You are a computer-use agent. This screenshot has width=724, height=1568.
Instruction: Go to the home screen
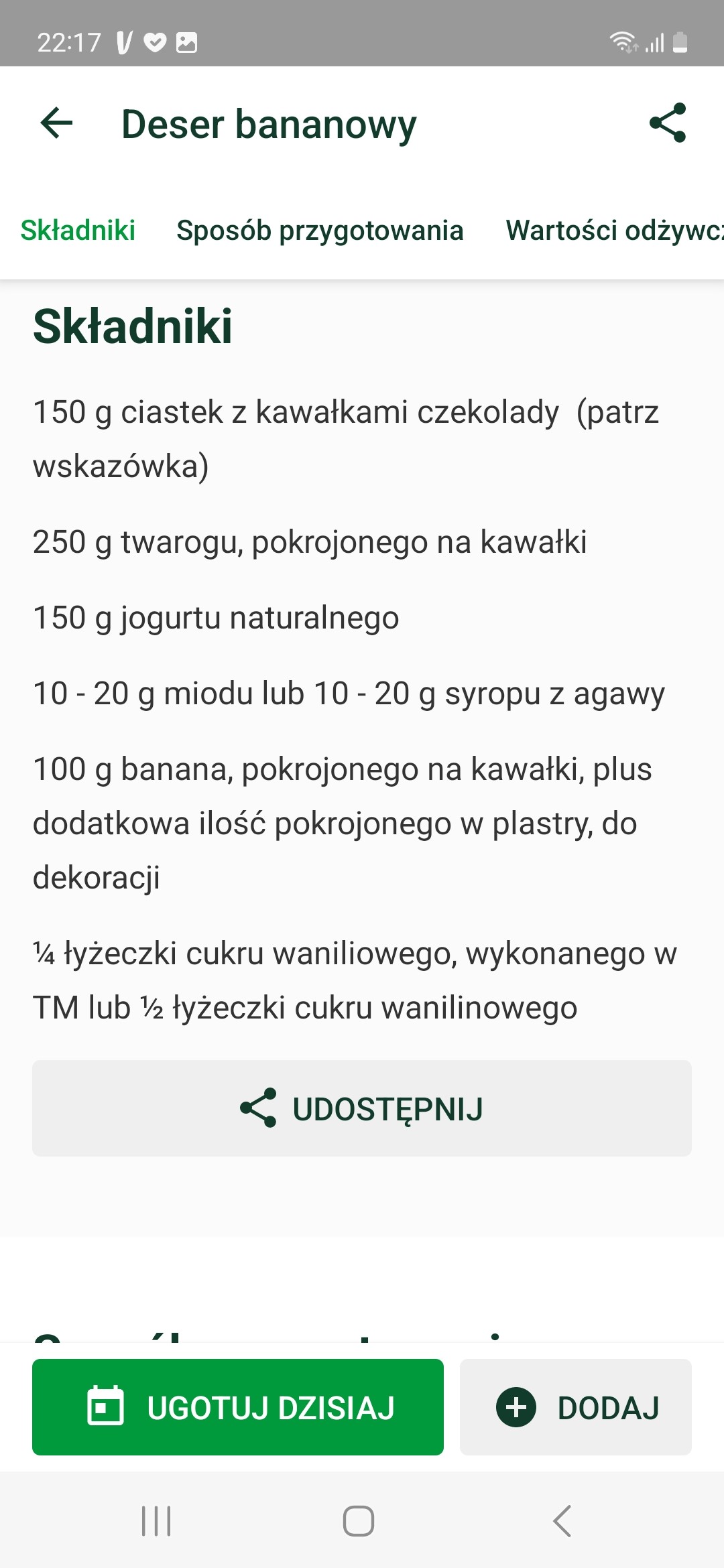pos(359,1521)
